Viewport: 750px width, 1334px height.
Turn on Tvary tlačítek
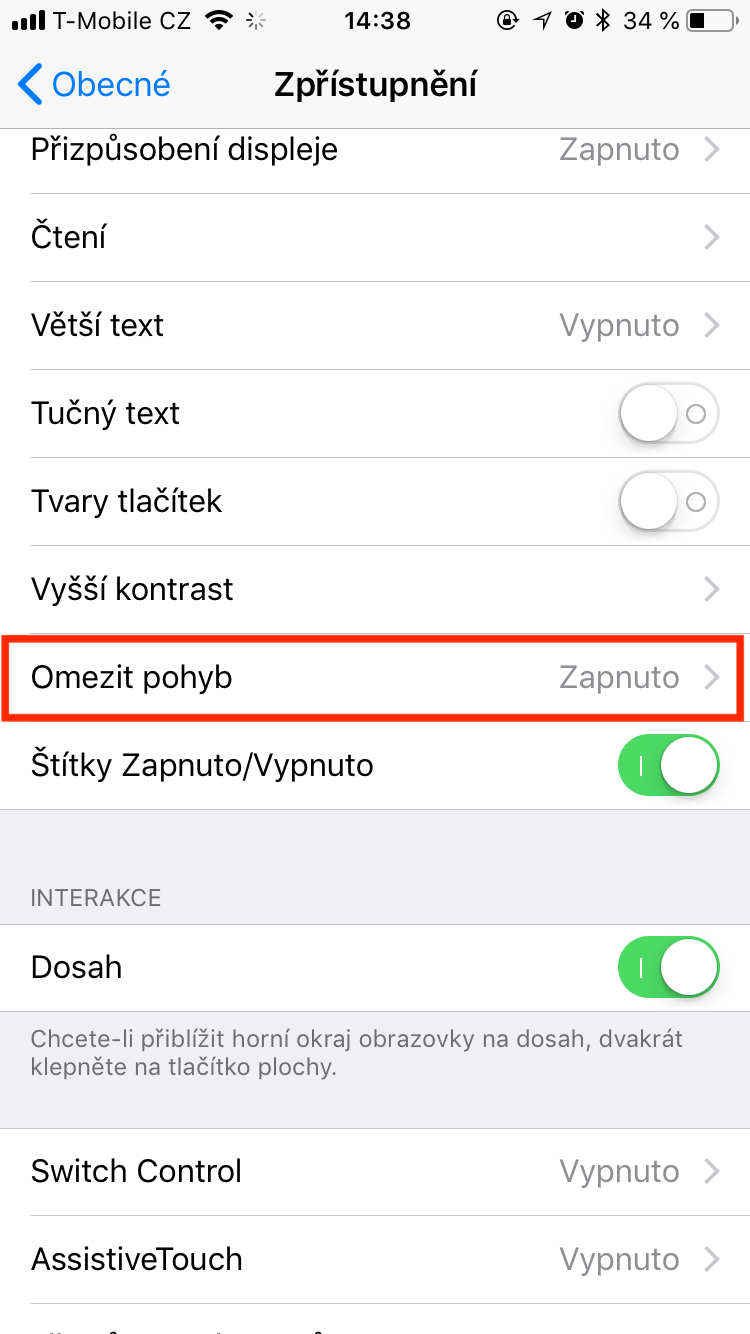668,501
